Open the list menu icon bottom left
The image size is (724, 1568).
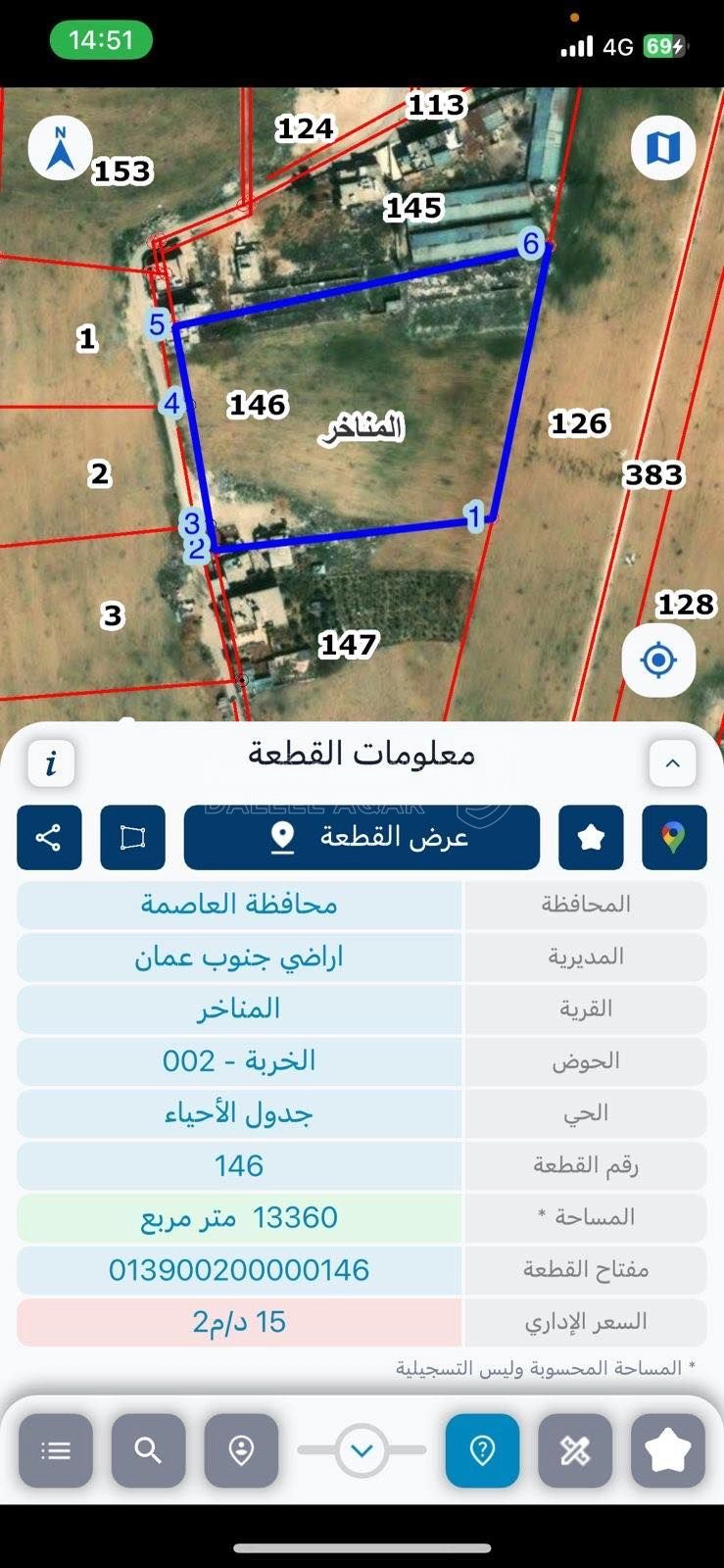tap(55, 1450)
